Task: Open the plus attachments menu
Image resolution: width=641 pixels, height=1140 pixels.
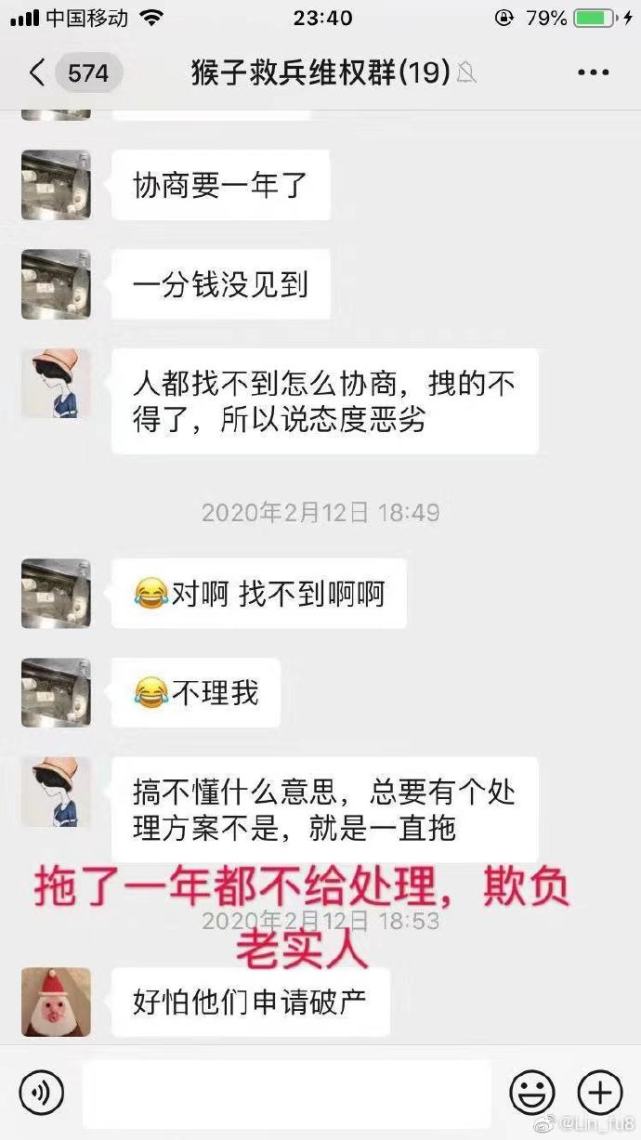Action: tap(599, 1094)
